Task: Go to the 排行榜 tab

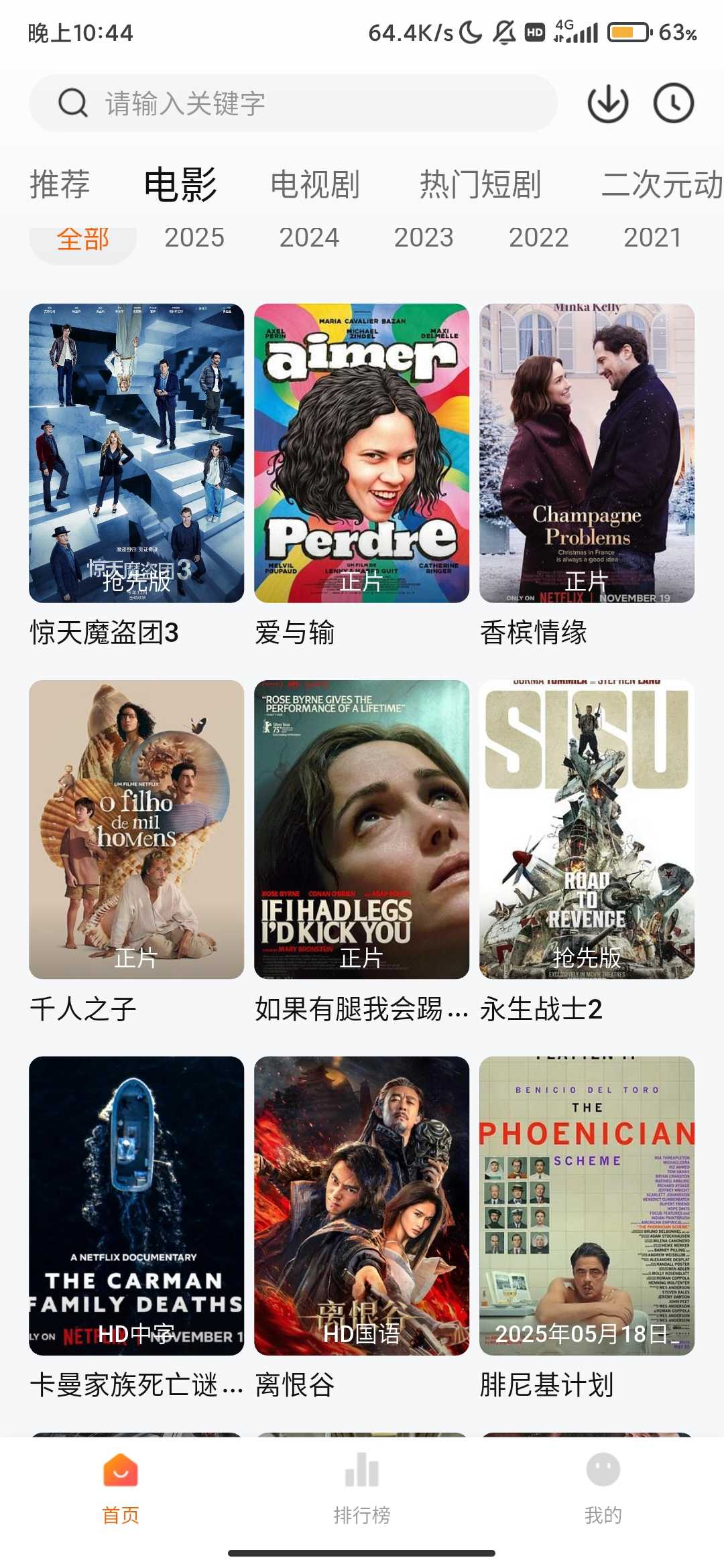Action: [362, 1484]
